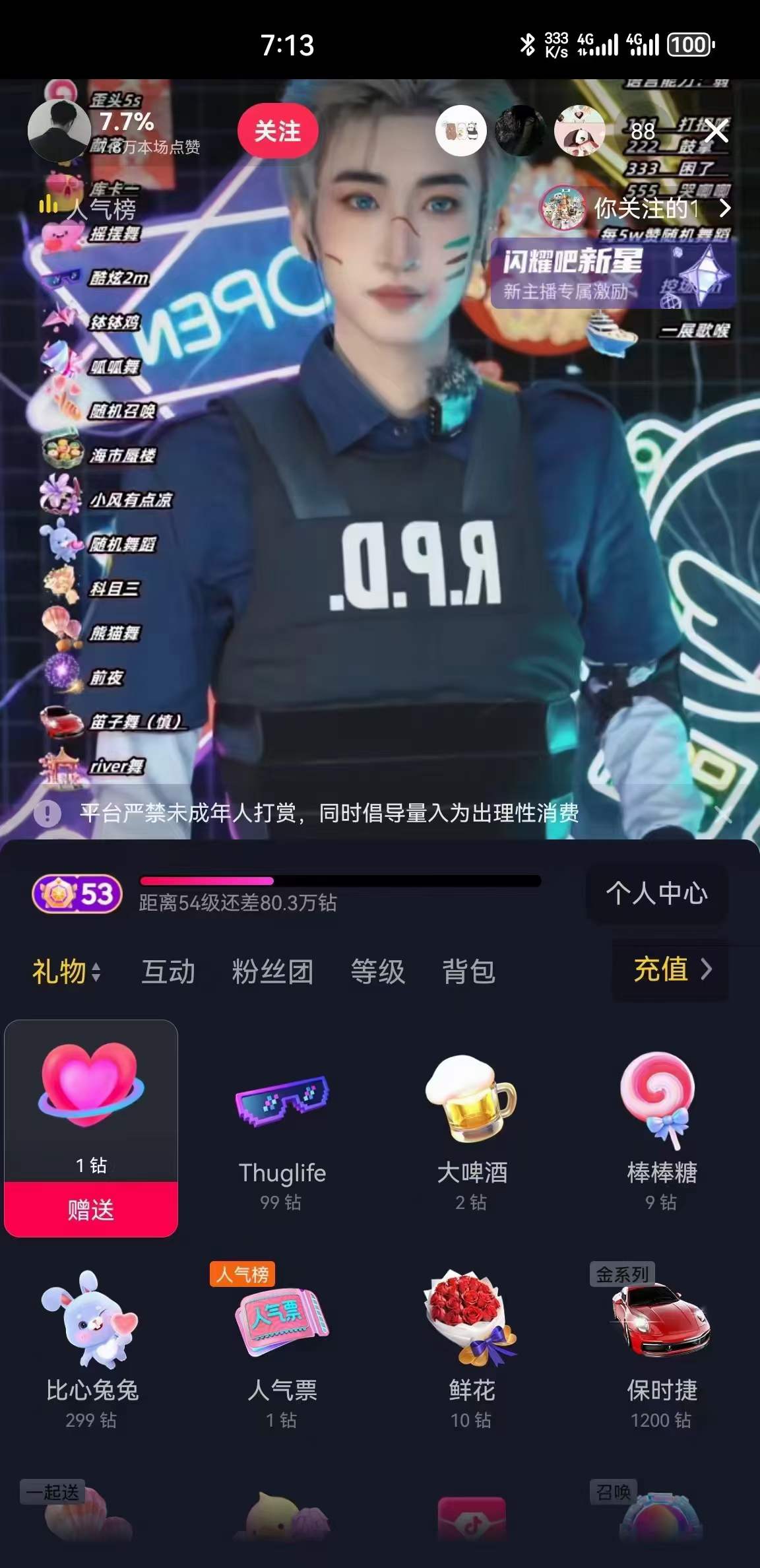Screen dimensions: 760x1568
Task: Close the live stream
Action: [x=716, y=132]
